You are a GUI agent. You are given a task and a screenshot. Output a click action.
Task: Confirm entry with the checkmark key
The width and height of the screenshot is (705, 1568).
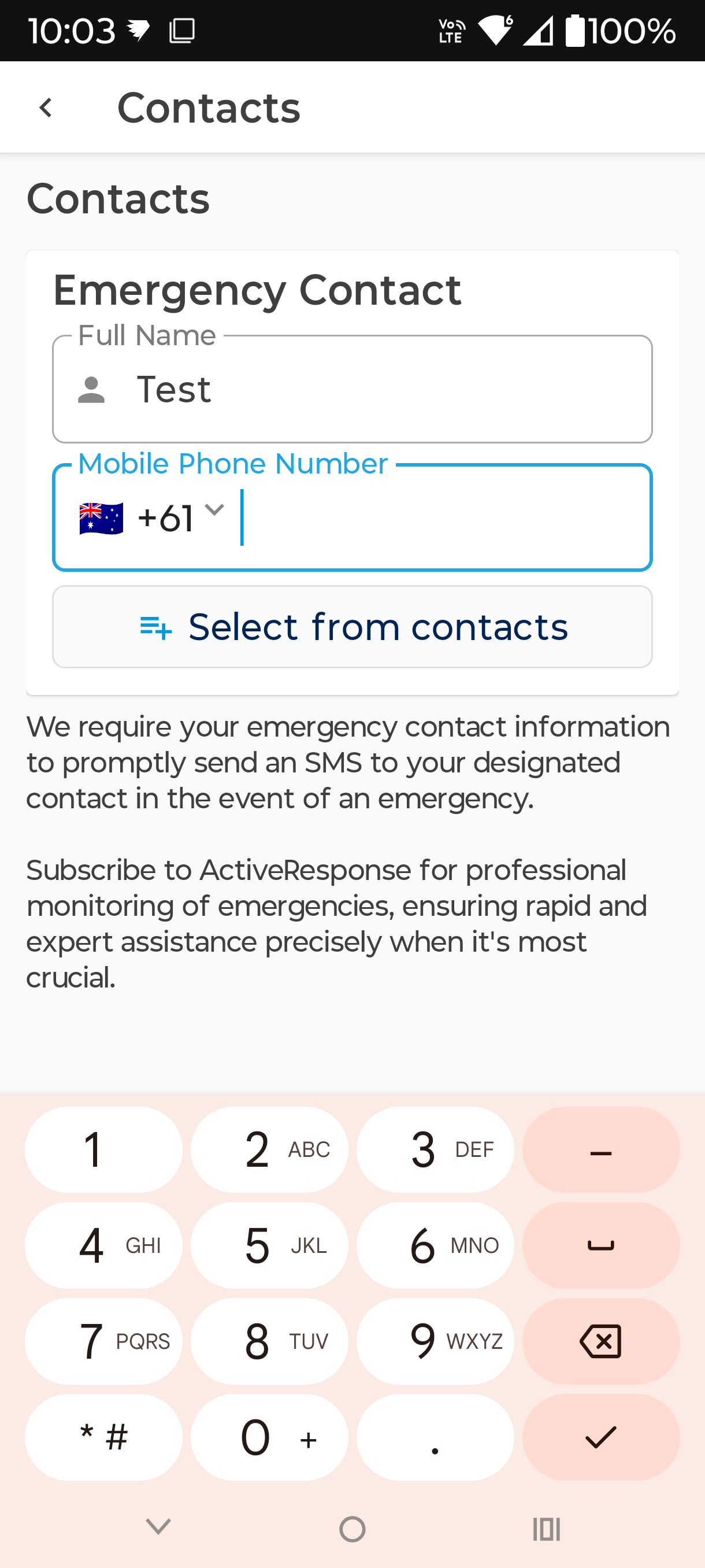point(600,1437)
